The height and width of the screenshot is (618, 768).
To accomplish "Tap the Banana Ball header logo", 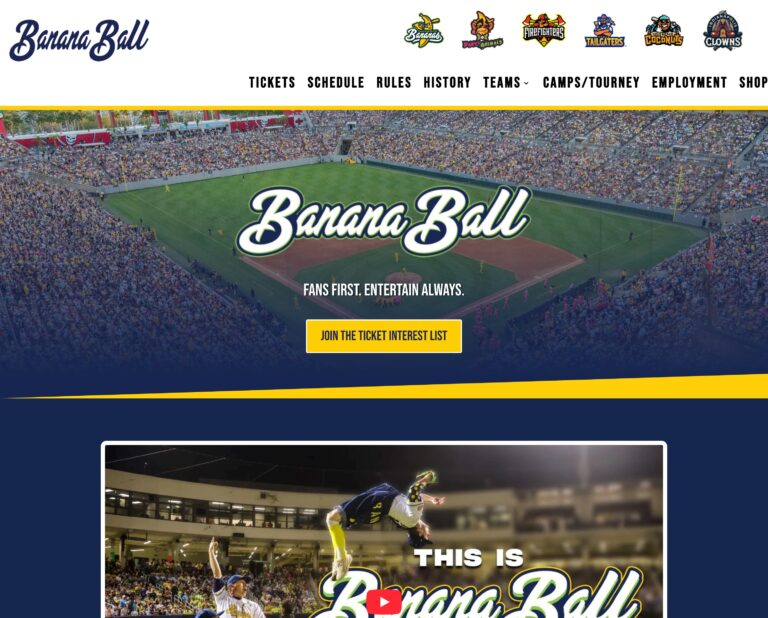I will 79,39.
